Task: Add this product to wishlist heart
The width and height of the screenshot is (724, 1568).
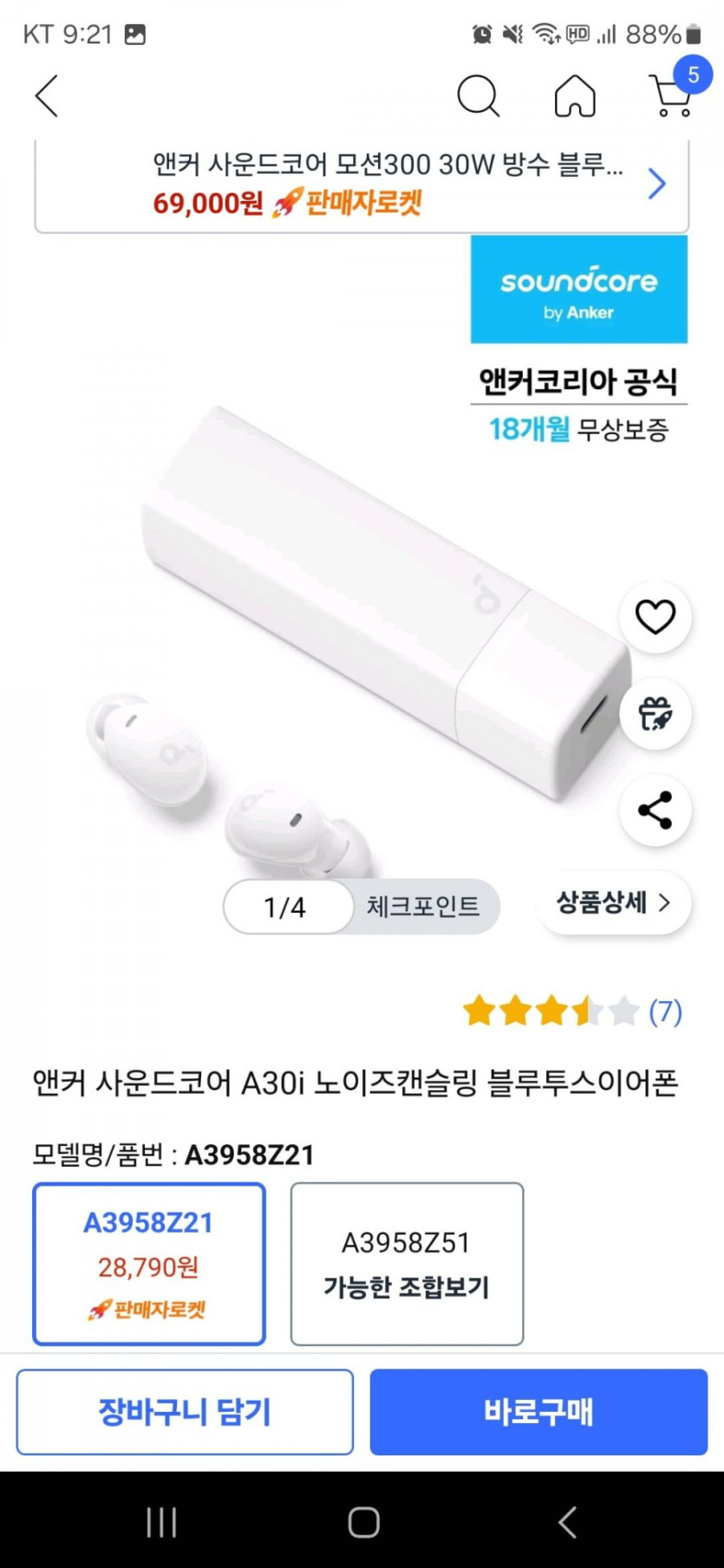Action: tap(655, 617)
